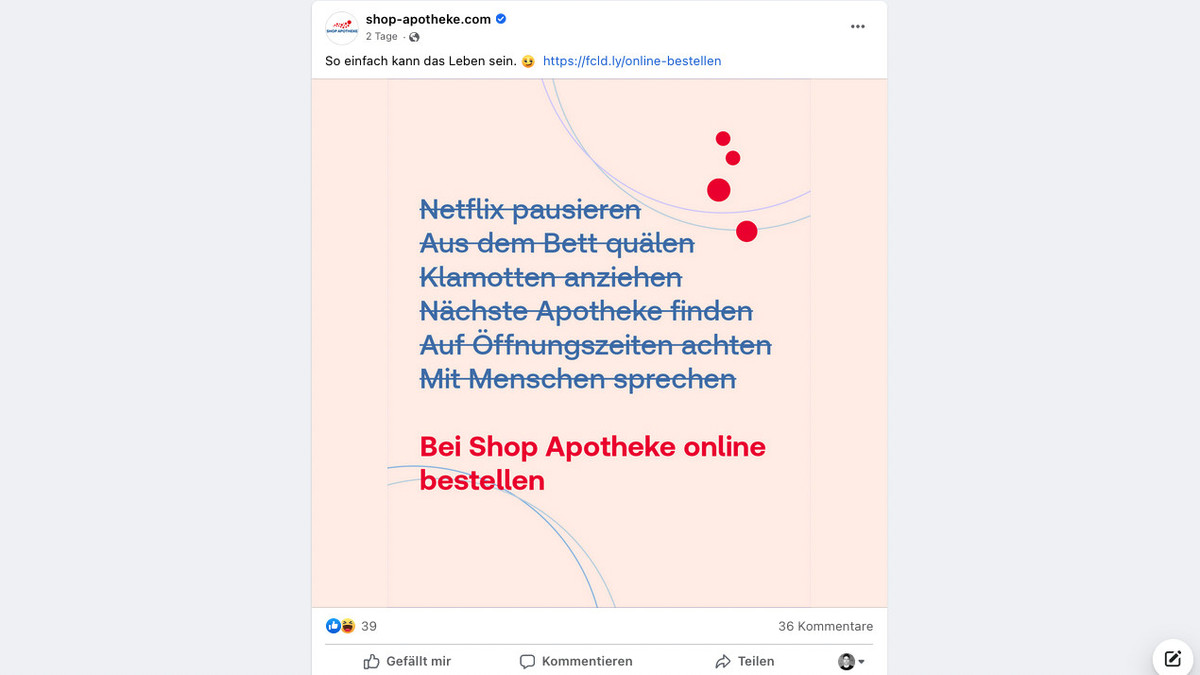
Task: Start a new message with the compose button
Action: pyautogui.click(x=1172, y=659)
